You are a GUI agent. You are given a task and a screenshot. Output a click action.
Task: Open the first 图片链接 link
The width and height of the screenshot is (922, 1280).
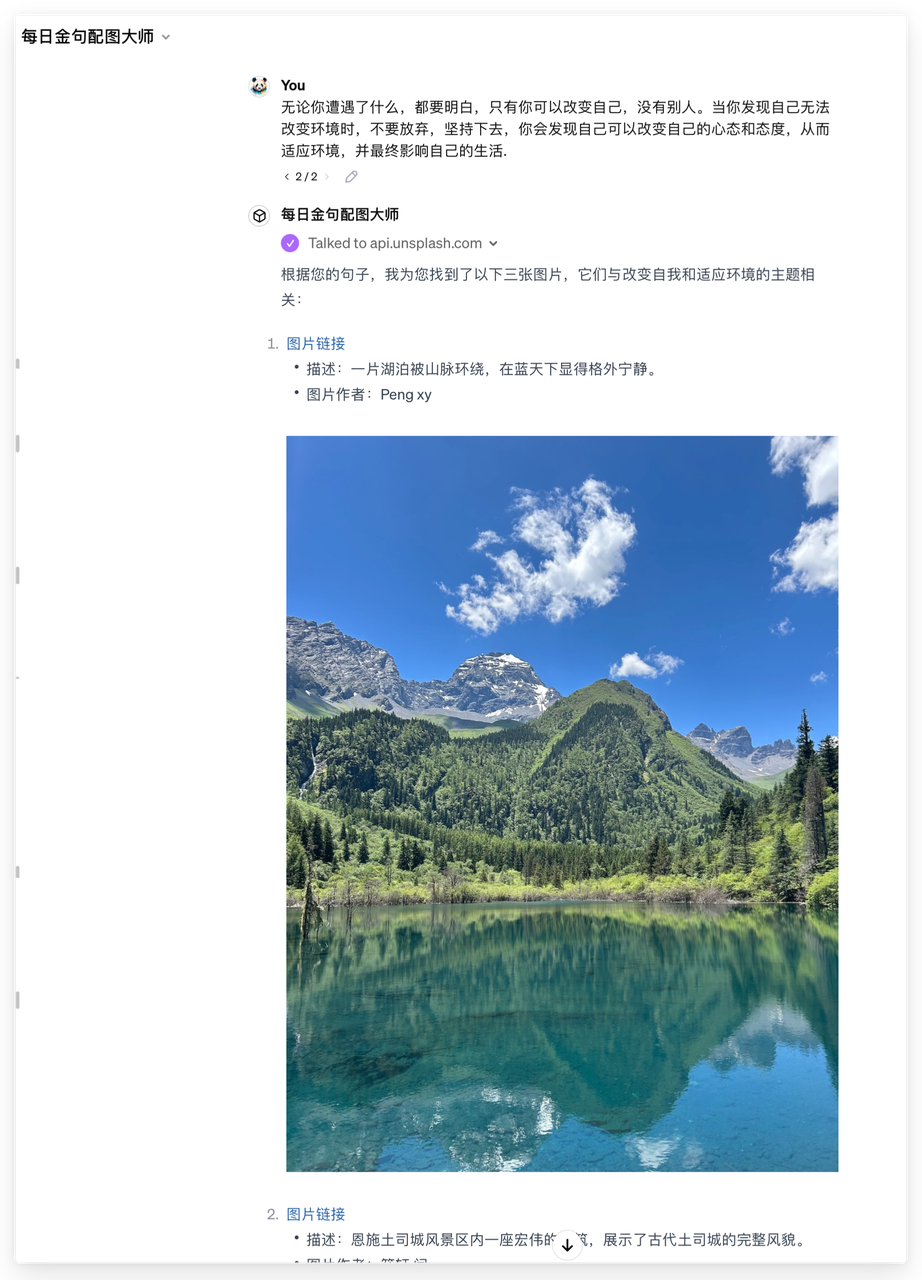coord(315,343)
